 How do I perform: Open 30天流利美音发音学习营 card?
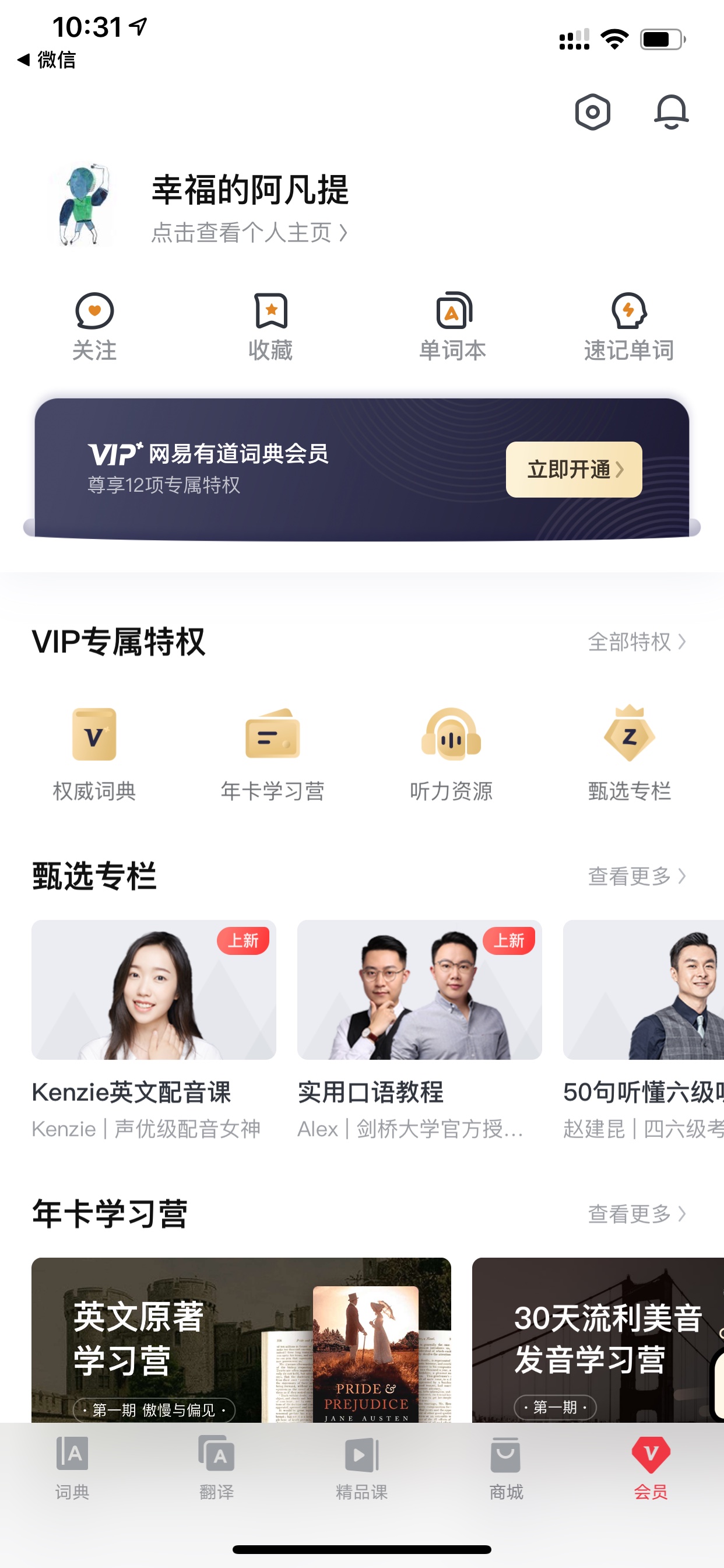tap(598, 1340)
